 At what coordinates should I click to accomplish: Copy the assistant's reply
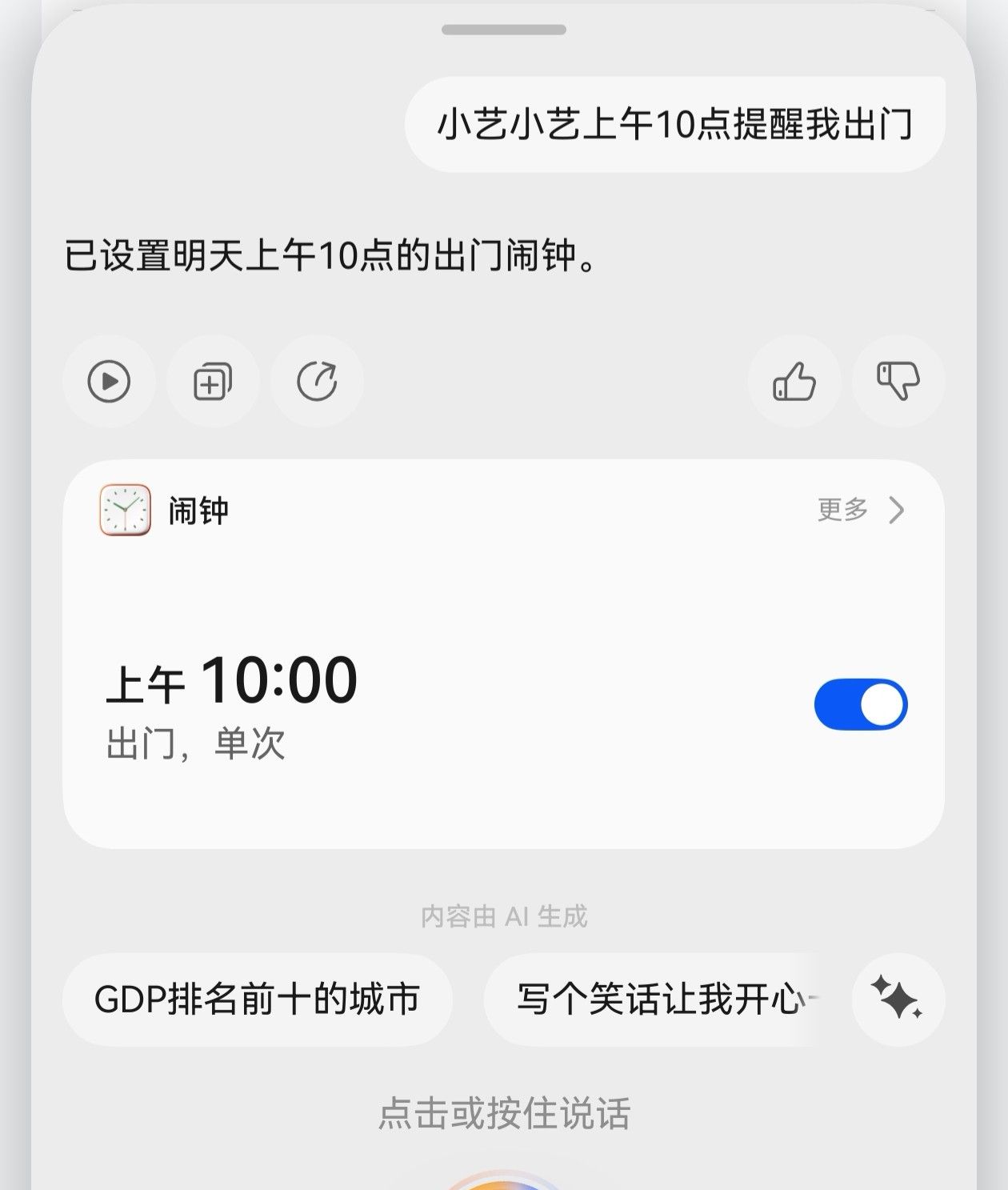(213, 382)
